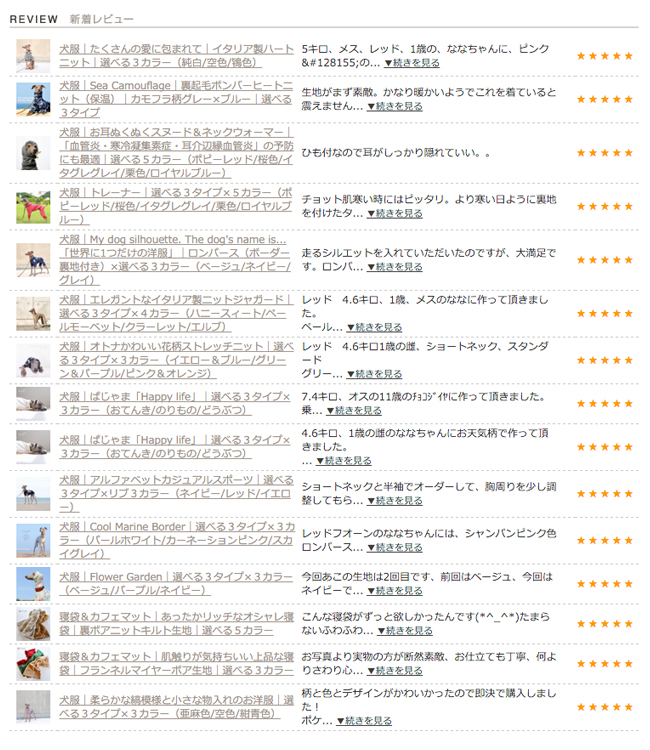Image resolution: width=650 pixels, height=750 pixels.
Task: Tap the Sea Camouflage review thumbnail image
Action: [x=33, y=99]
